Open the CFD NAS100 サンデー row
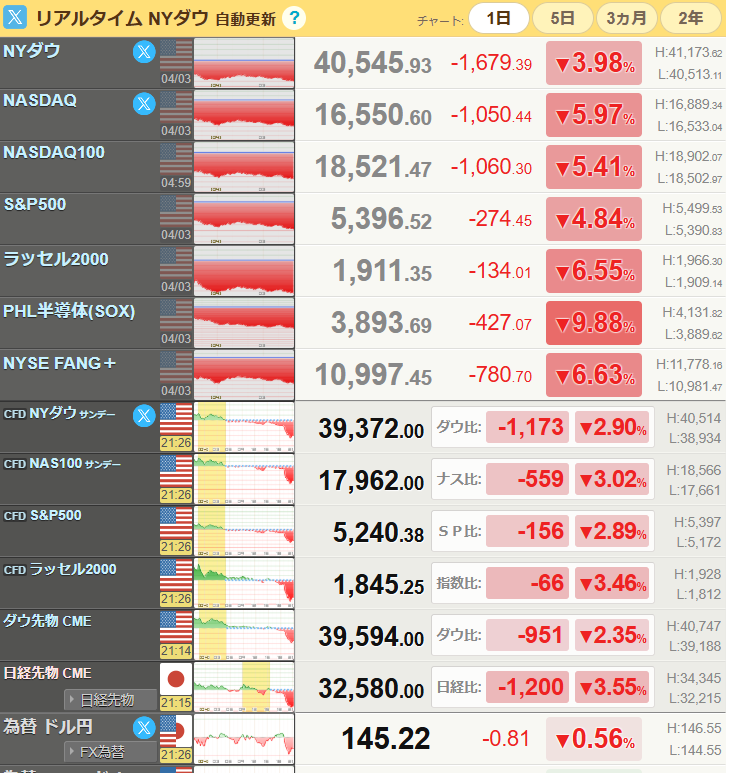Screen dimensions: 732x773 62,464
